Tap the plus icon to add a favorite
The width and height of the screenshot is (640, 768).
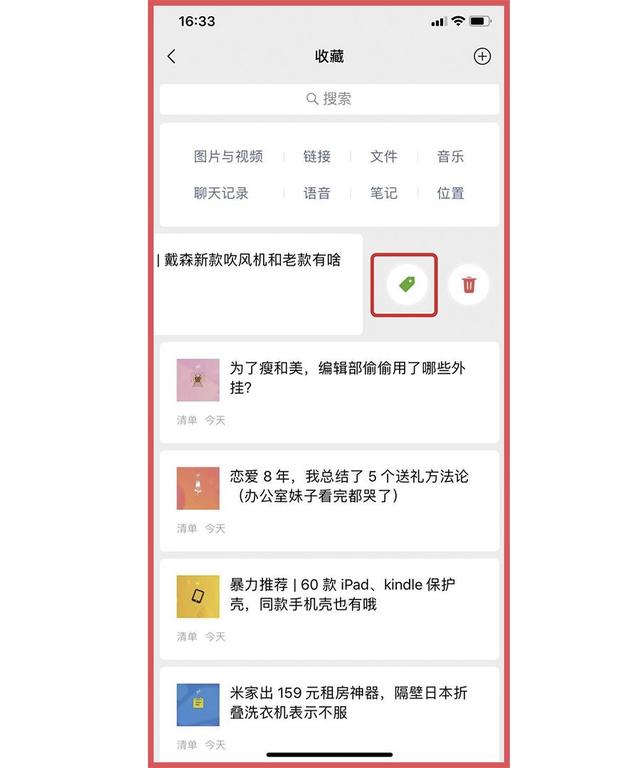tap(482, 57)
